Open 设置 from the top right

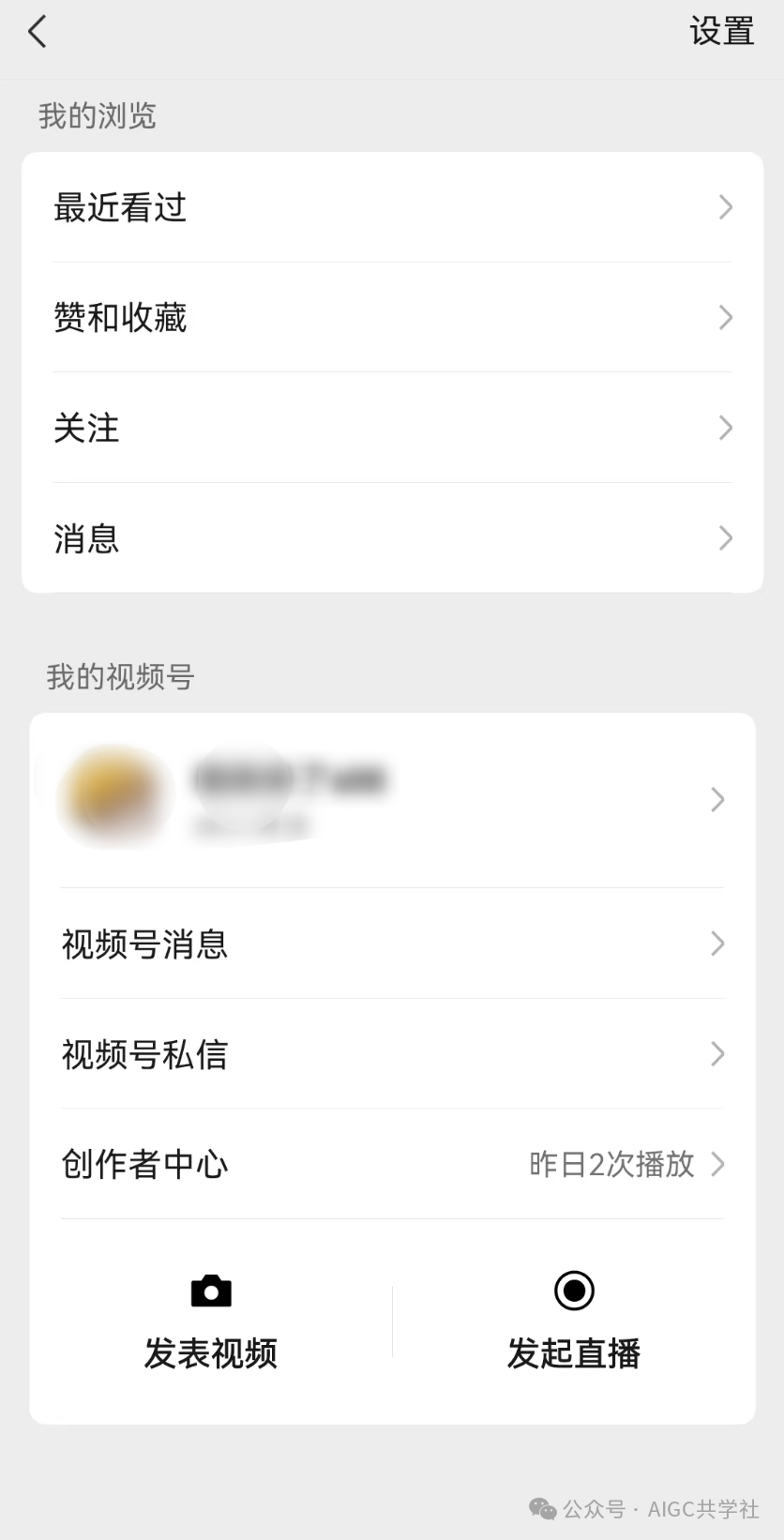point(723,31)
